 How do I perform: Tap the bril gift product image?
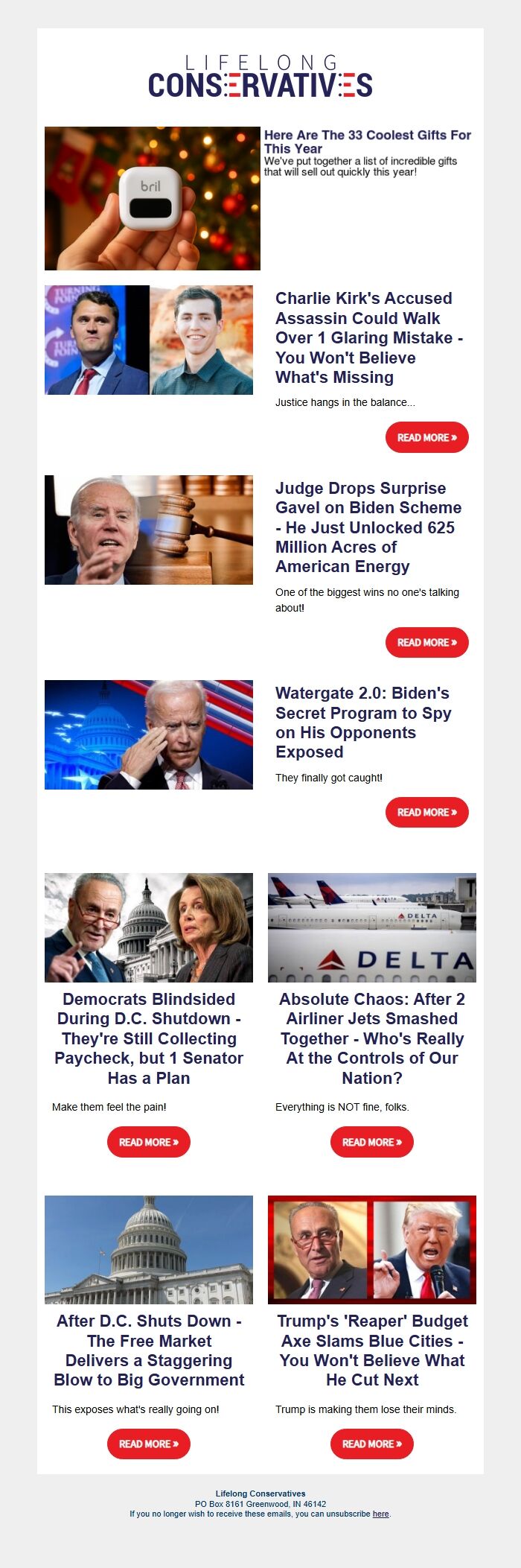(152, 198)
